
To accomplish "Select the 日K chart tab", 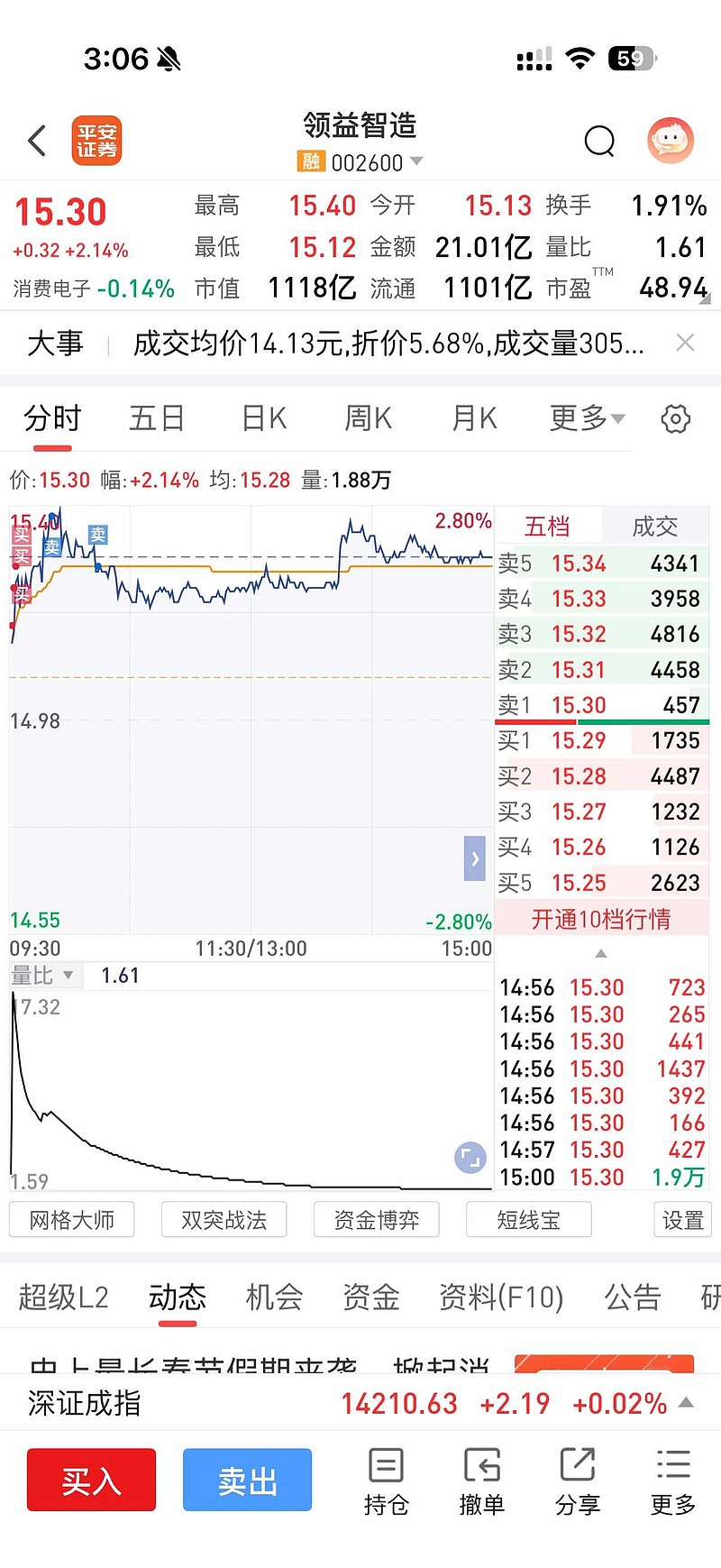I will coord(264,418).
